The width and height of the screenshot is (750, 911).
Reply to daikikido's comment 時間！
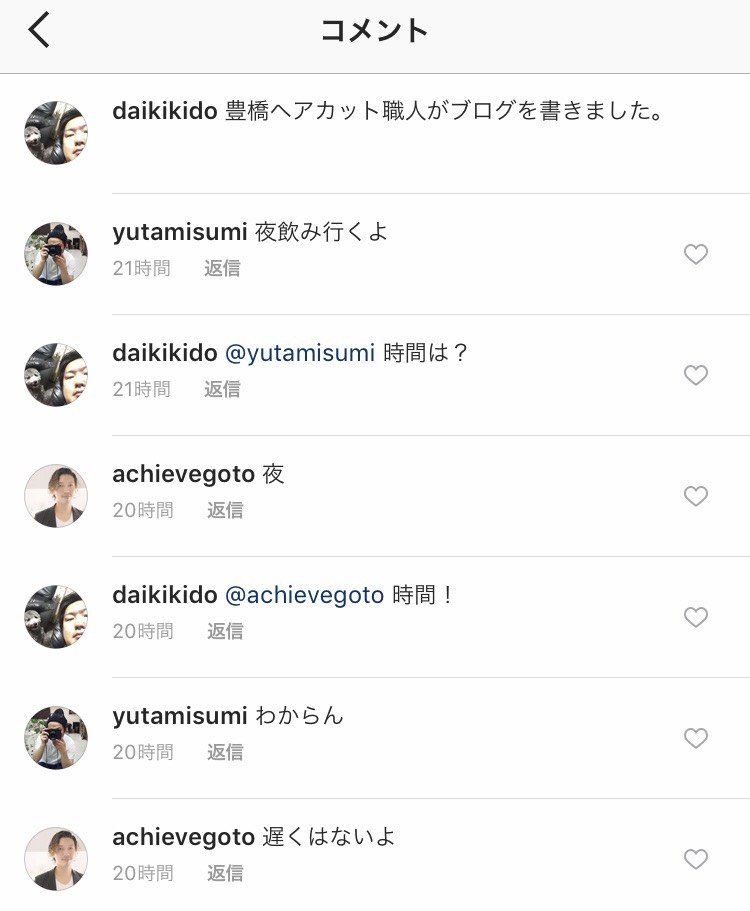point(225,631)
